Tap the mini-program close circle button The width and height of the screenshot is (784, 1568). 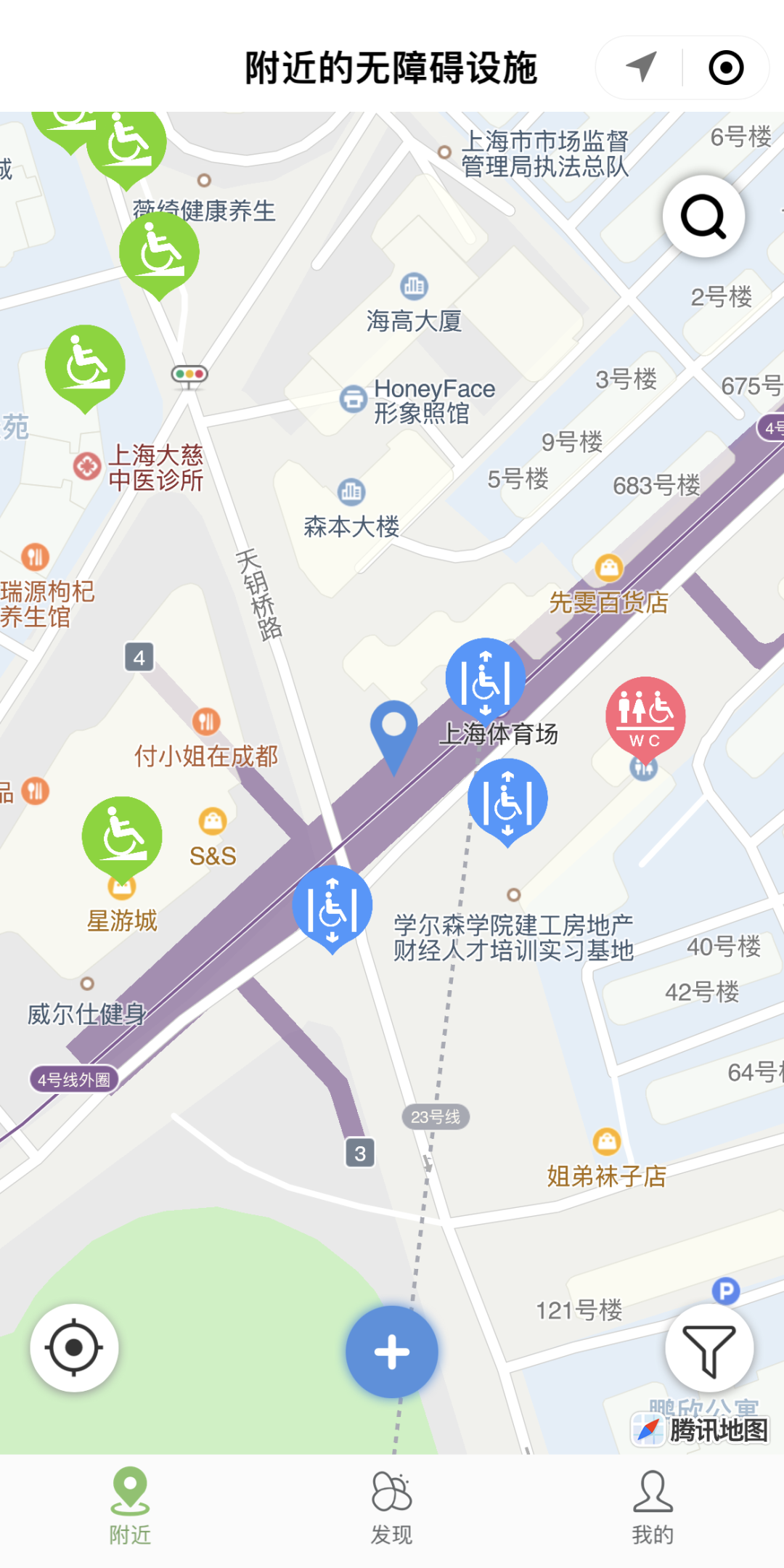point(725,68)
